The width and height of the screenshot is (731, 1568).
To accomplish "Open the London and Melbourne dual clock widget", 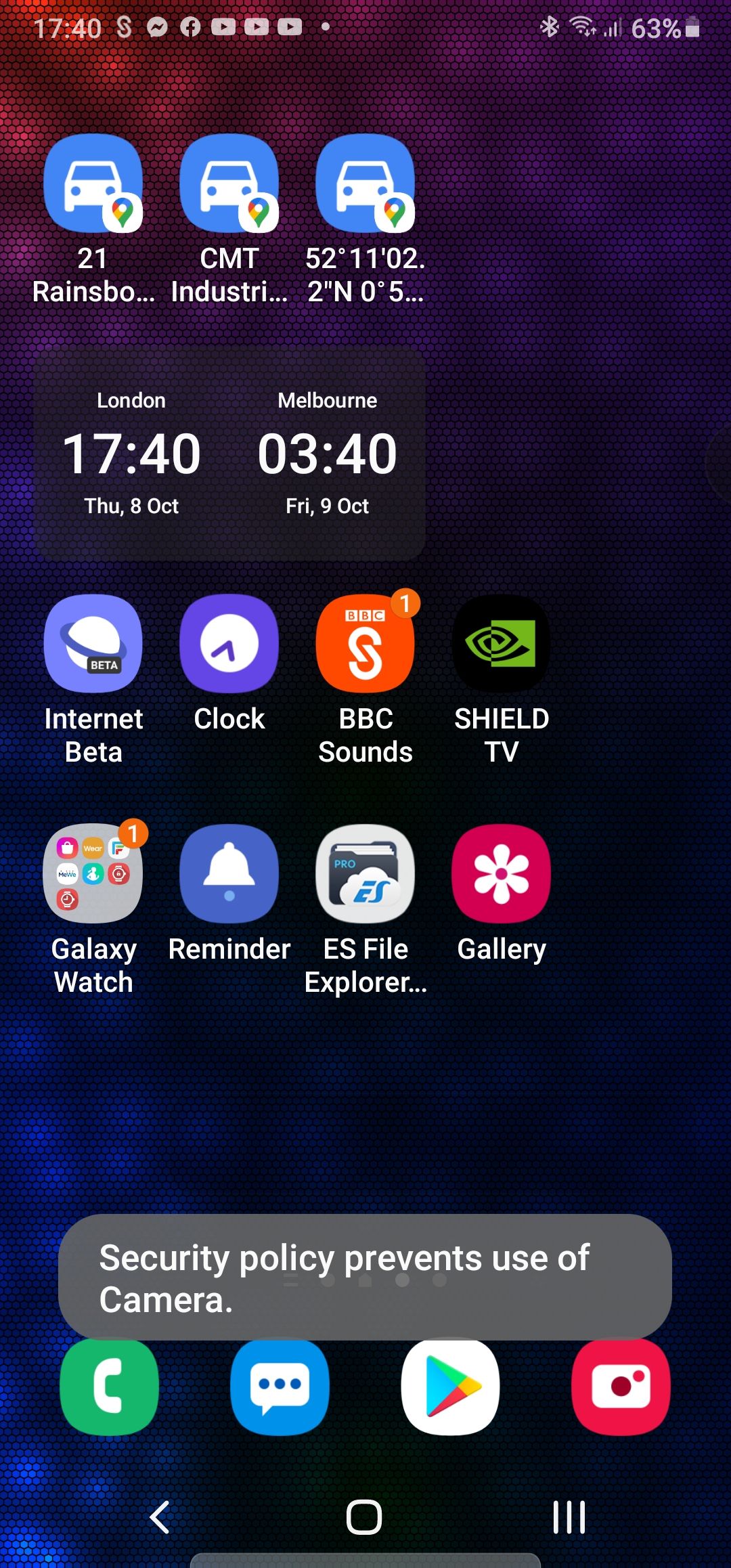I will (x=229, y=454).
